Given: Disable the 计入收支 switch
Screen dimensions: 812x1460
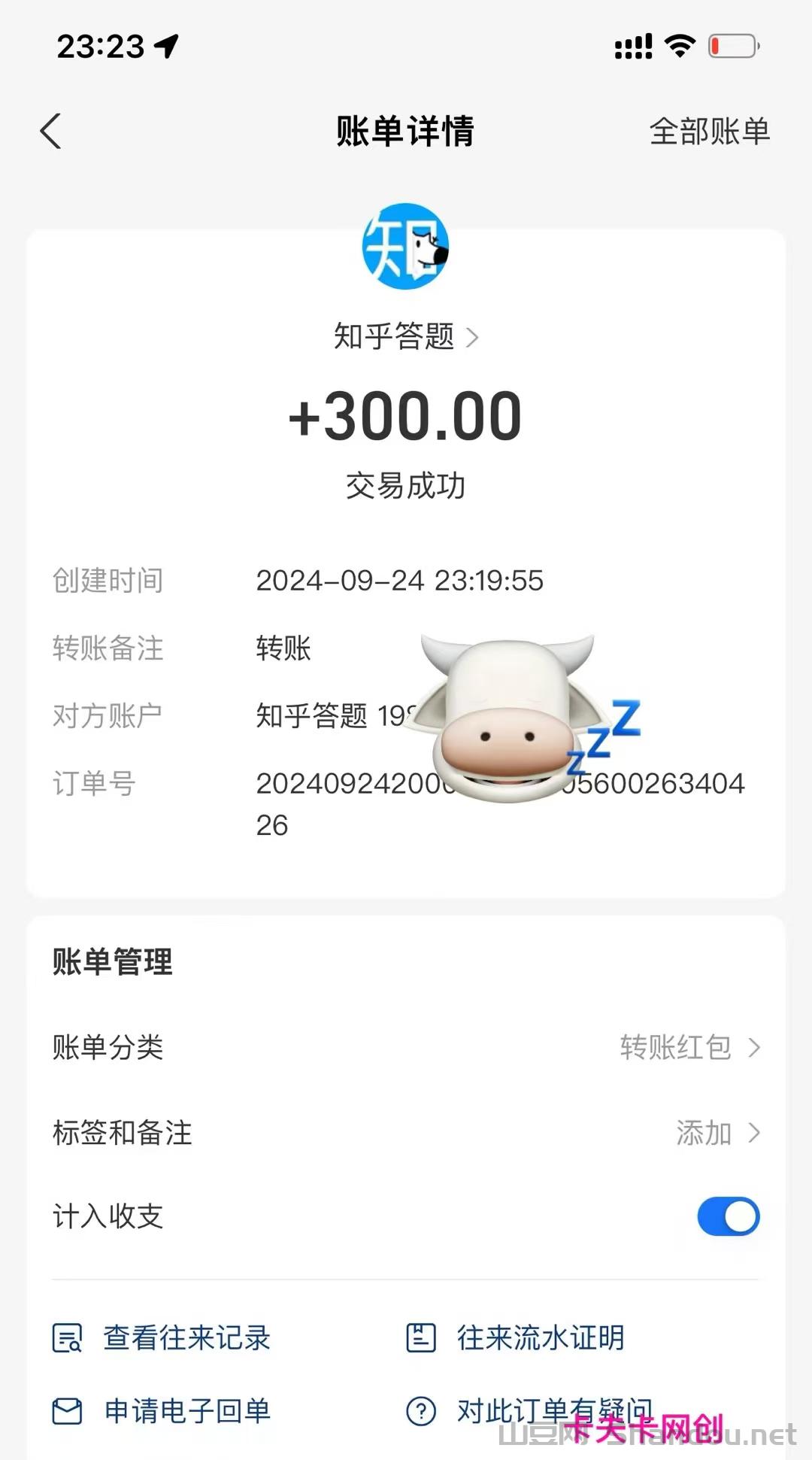Looking at the screenshot, I should point(728,1216).
